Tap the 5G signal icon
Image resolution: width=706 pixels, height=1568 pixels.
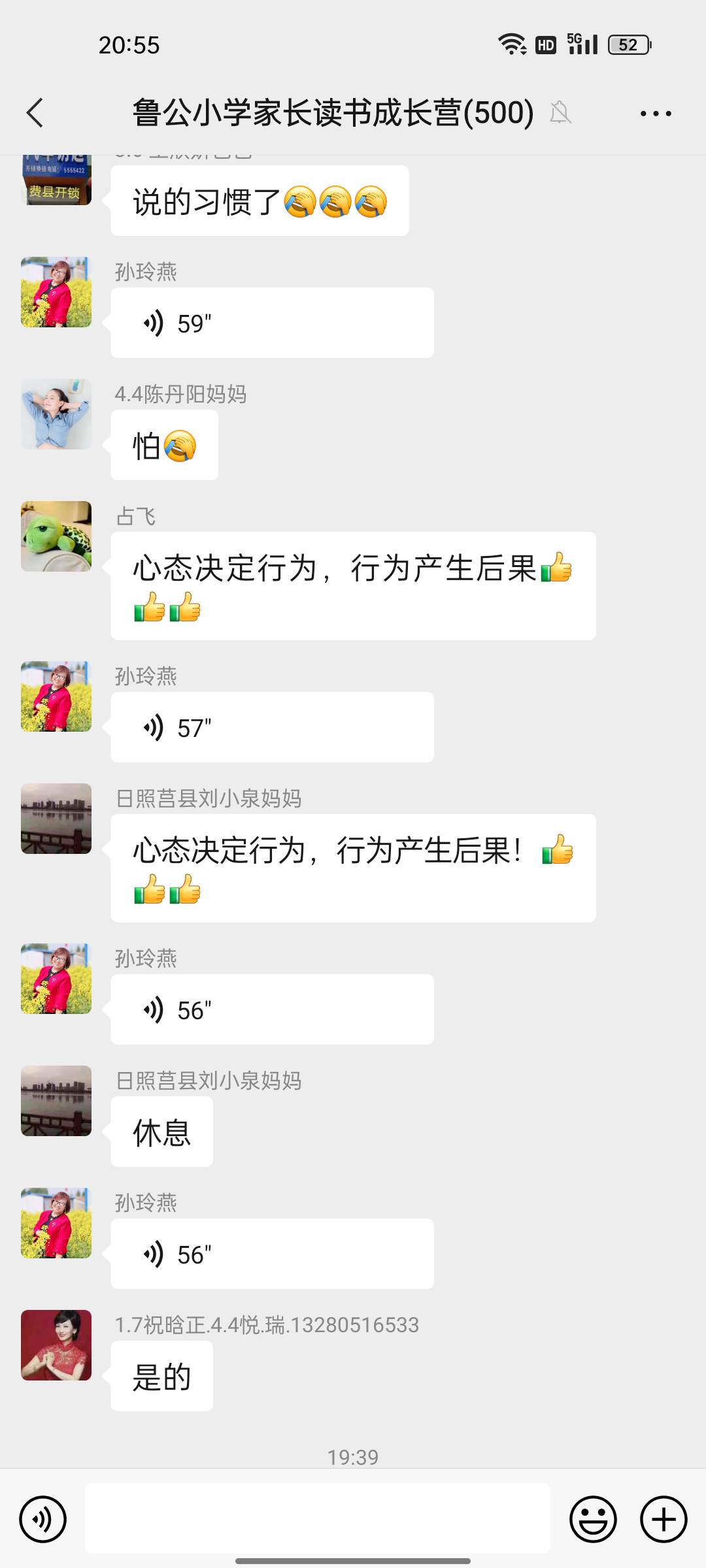[x=584, y=44]
